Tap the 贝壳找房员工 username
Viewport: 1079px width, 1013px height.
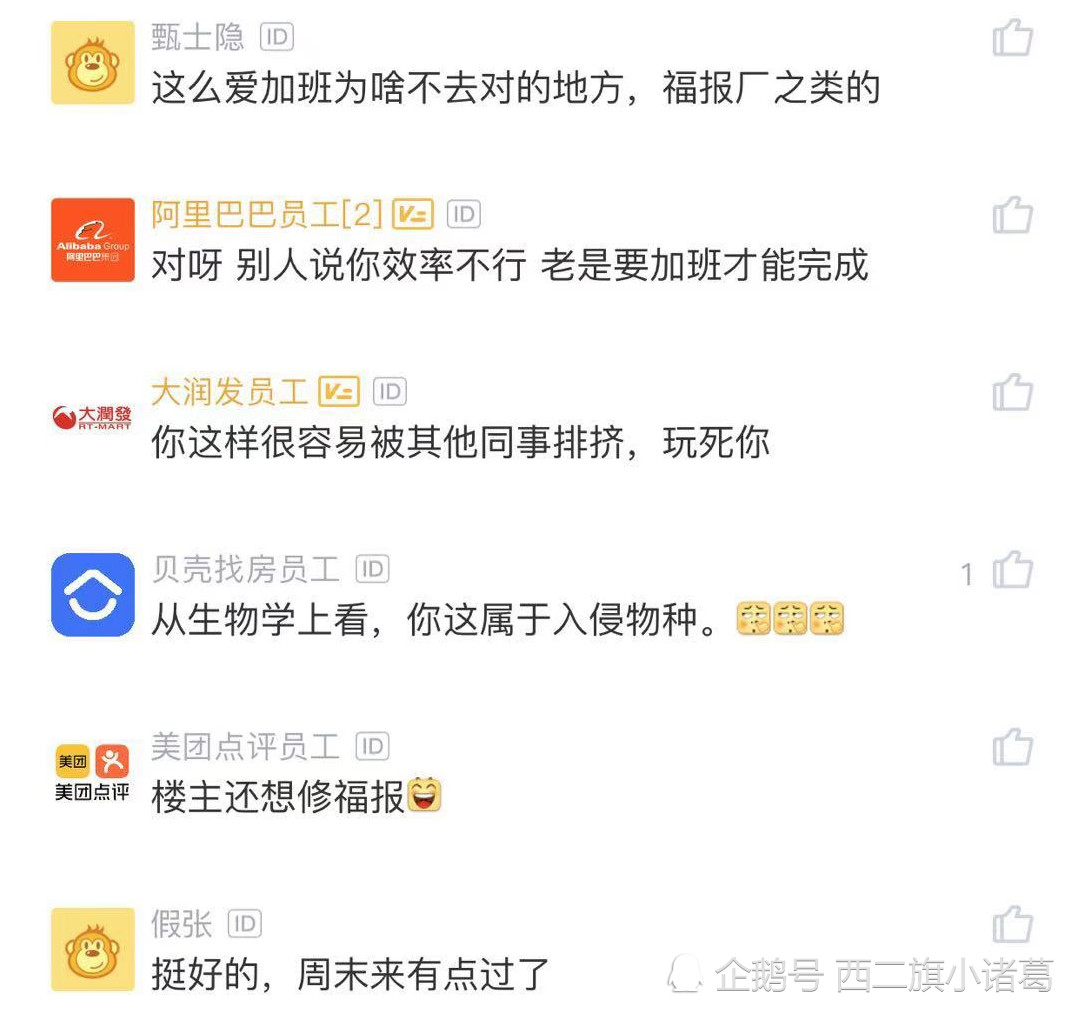pos(246,570)
